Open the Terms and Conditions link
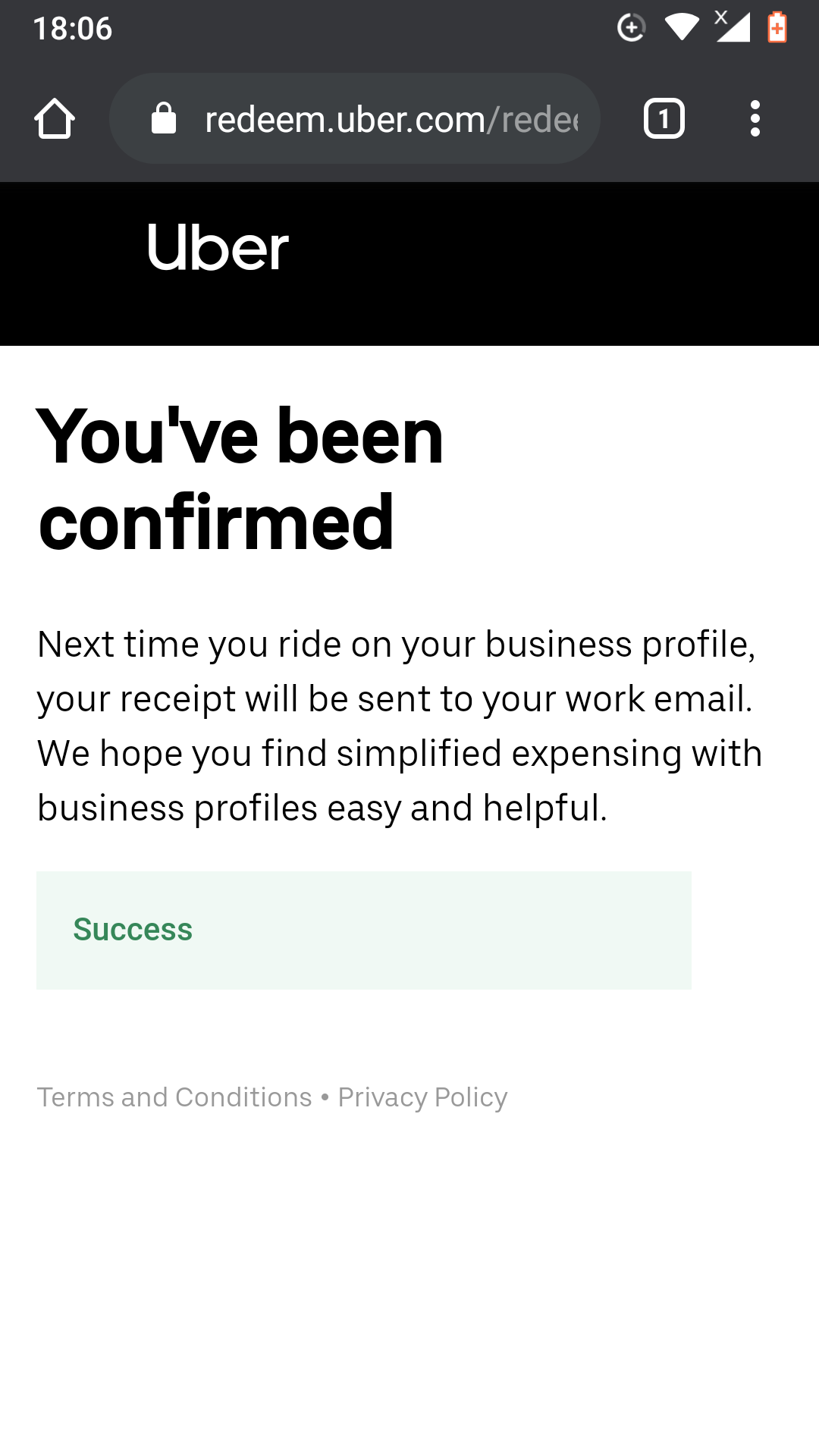The height and width of the screenshot is (1456, 819). tap(174, 1097)
